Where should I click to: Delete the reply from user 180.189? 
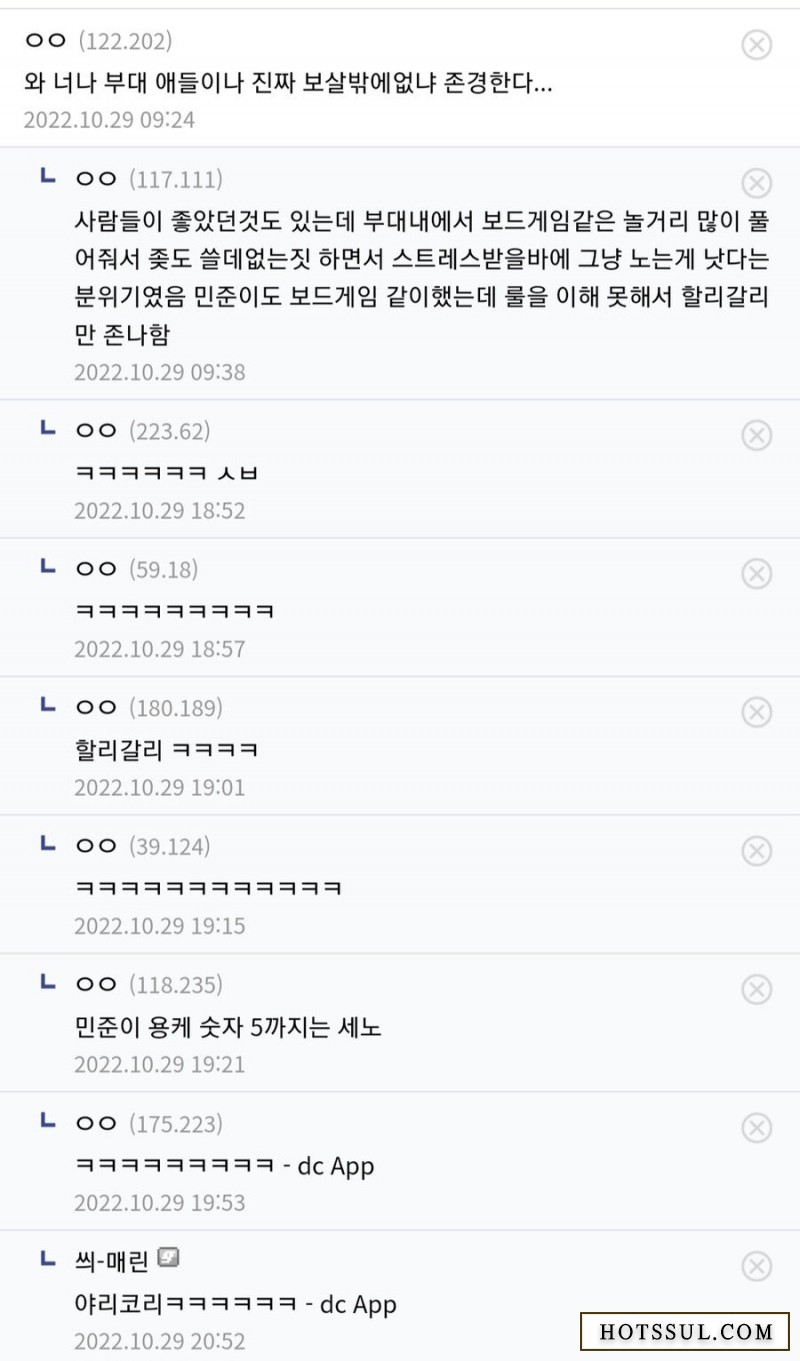[x=756, y=712]
